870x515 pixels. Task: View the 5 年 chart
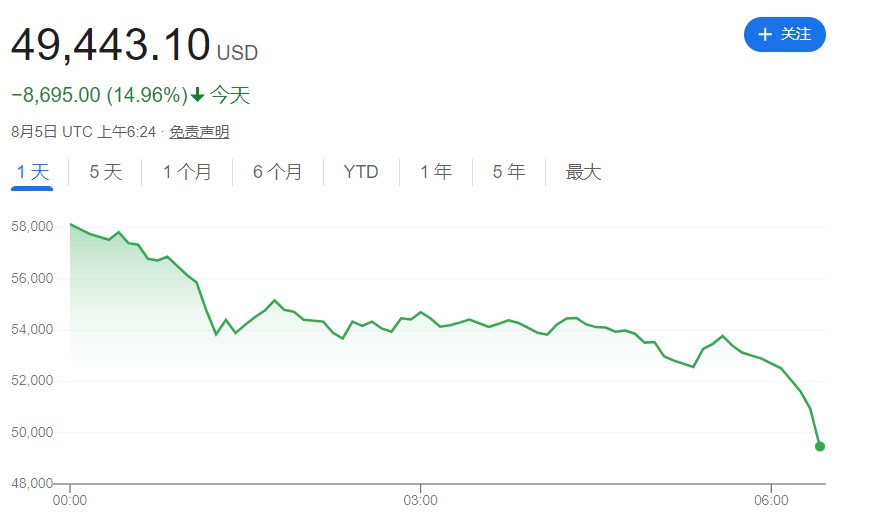tap(508, 172)
